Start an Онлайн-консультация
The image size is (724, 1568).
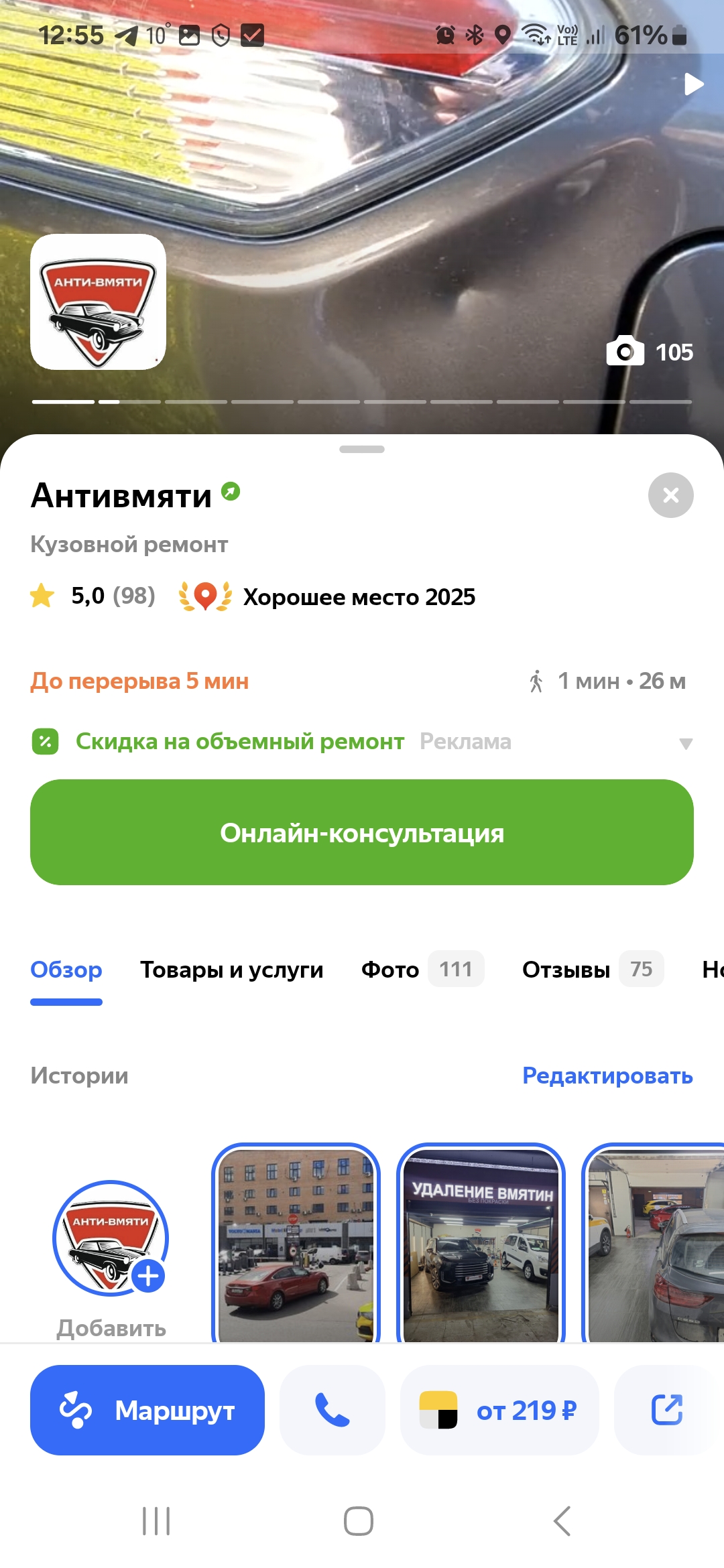click(362, 832)
